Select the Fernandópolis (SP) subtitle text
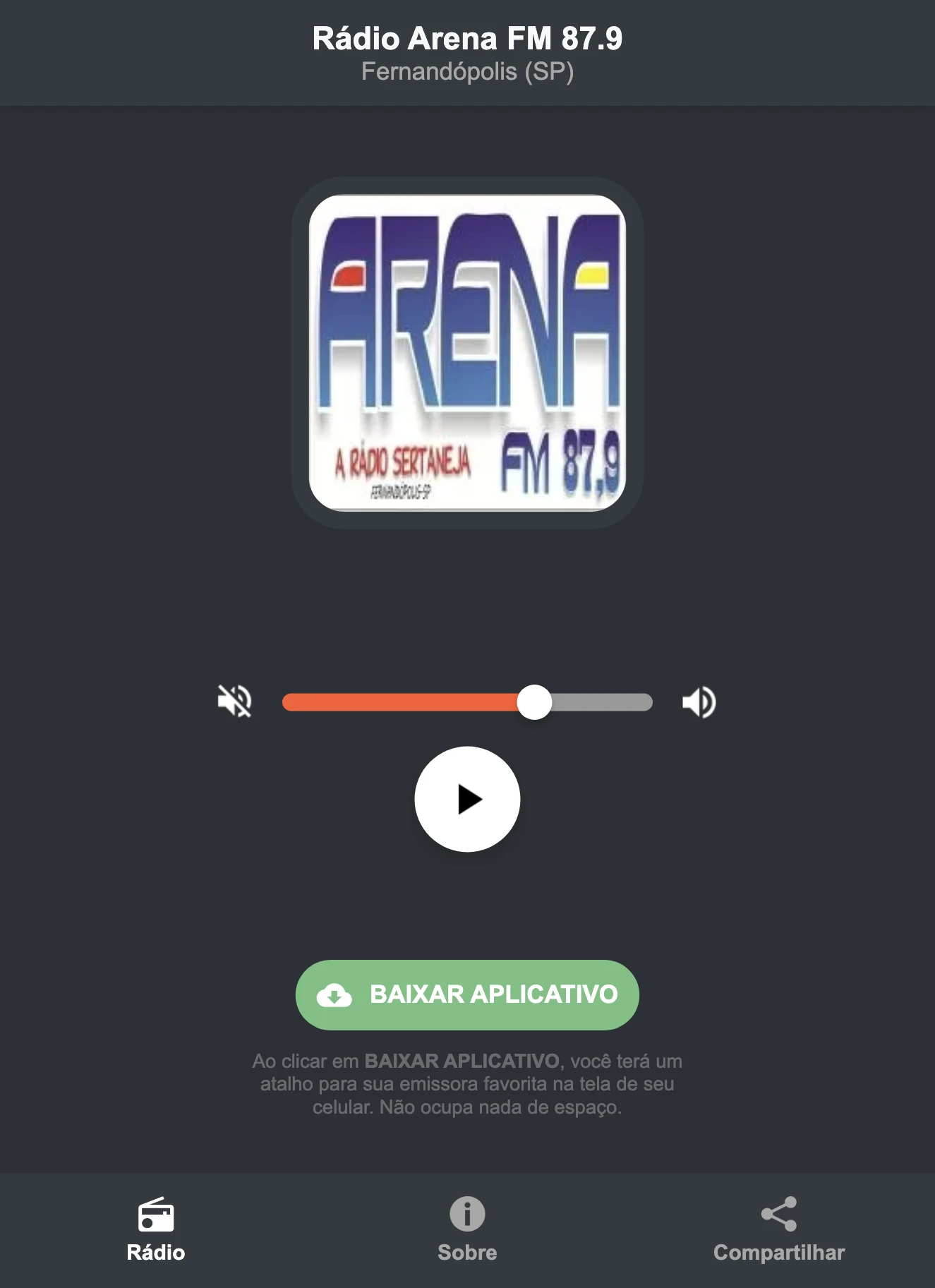Screen dimensions: 935x1288 click(x=466, y=71)
